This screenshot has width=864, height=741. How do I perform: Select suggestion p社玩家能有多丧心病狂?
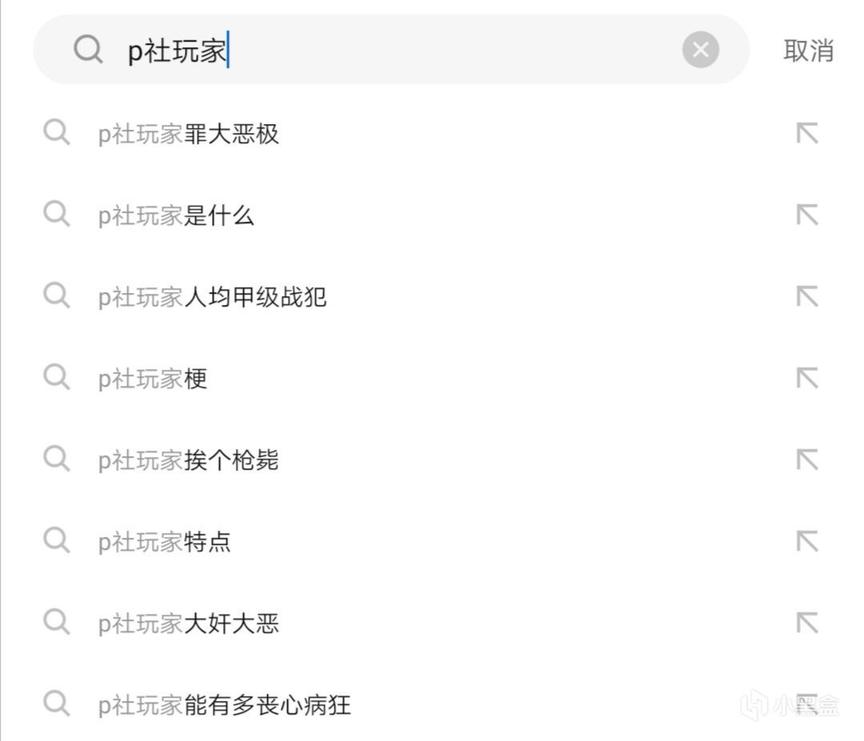[225, 705]
